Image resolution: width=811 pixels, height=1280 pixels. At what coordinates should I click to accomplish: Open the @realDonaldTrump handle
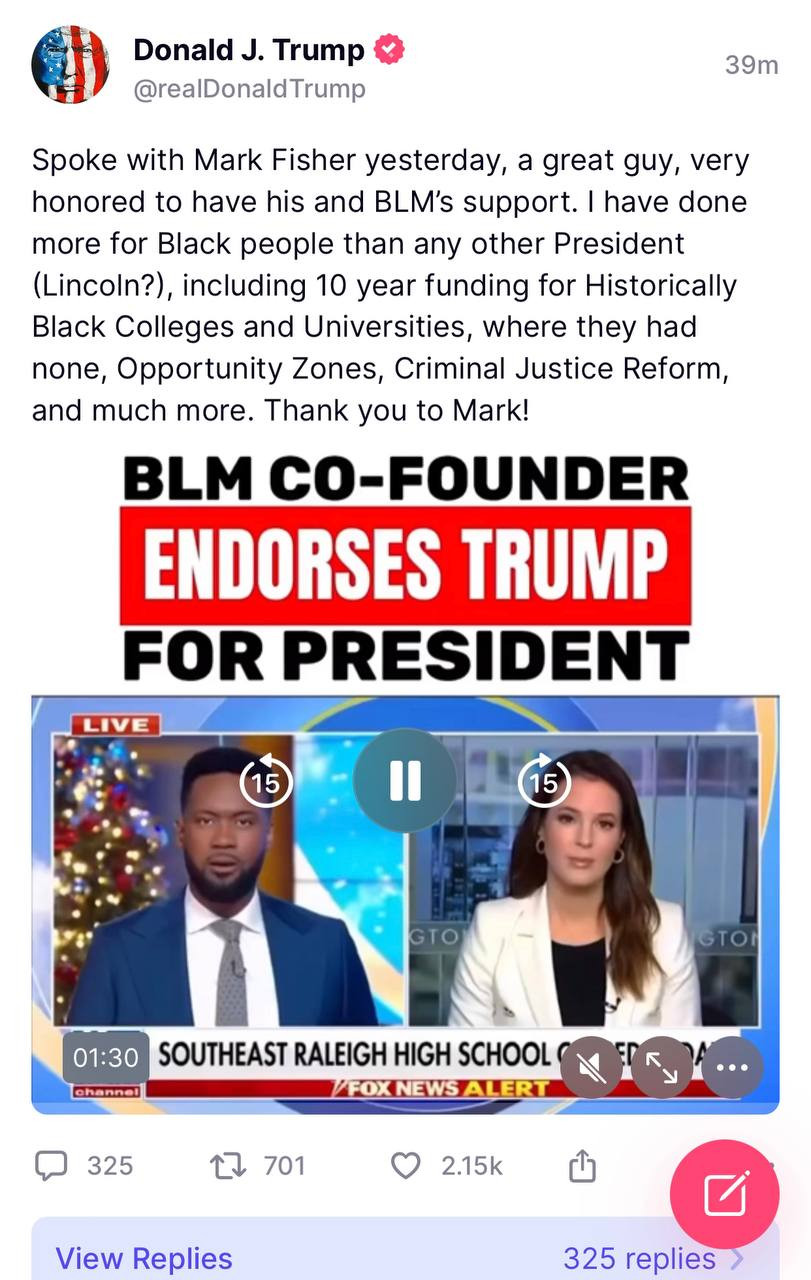249,89
